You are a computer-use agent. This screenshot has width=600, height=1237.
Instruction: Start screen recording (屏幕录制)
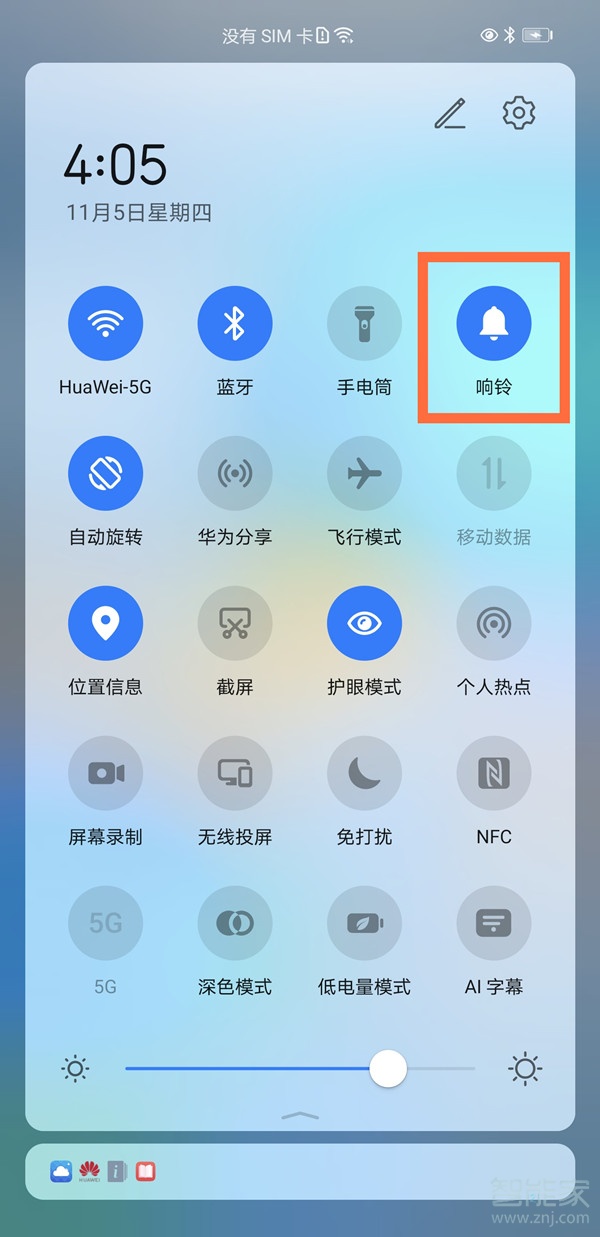click(x=105, y=773)
